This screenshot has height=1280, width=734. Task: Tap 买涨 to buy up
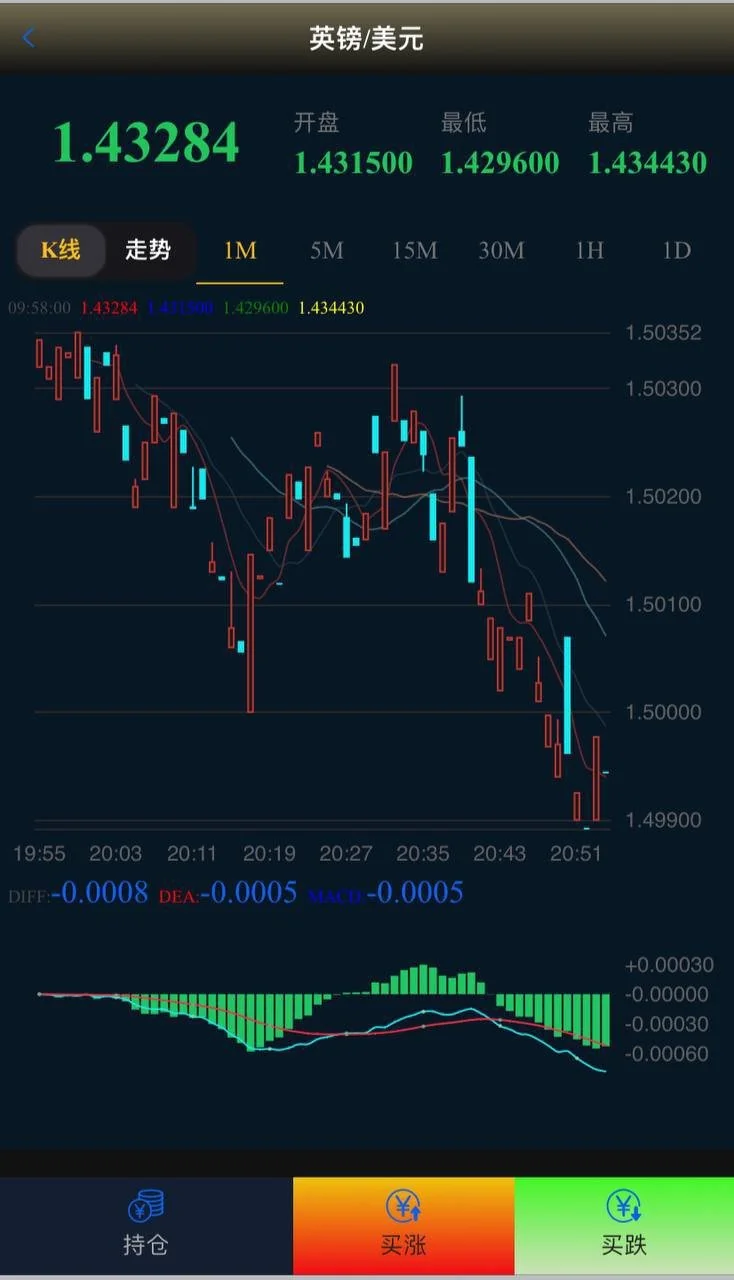[x=403, y=1224]
